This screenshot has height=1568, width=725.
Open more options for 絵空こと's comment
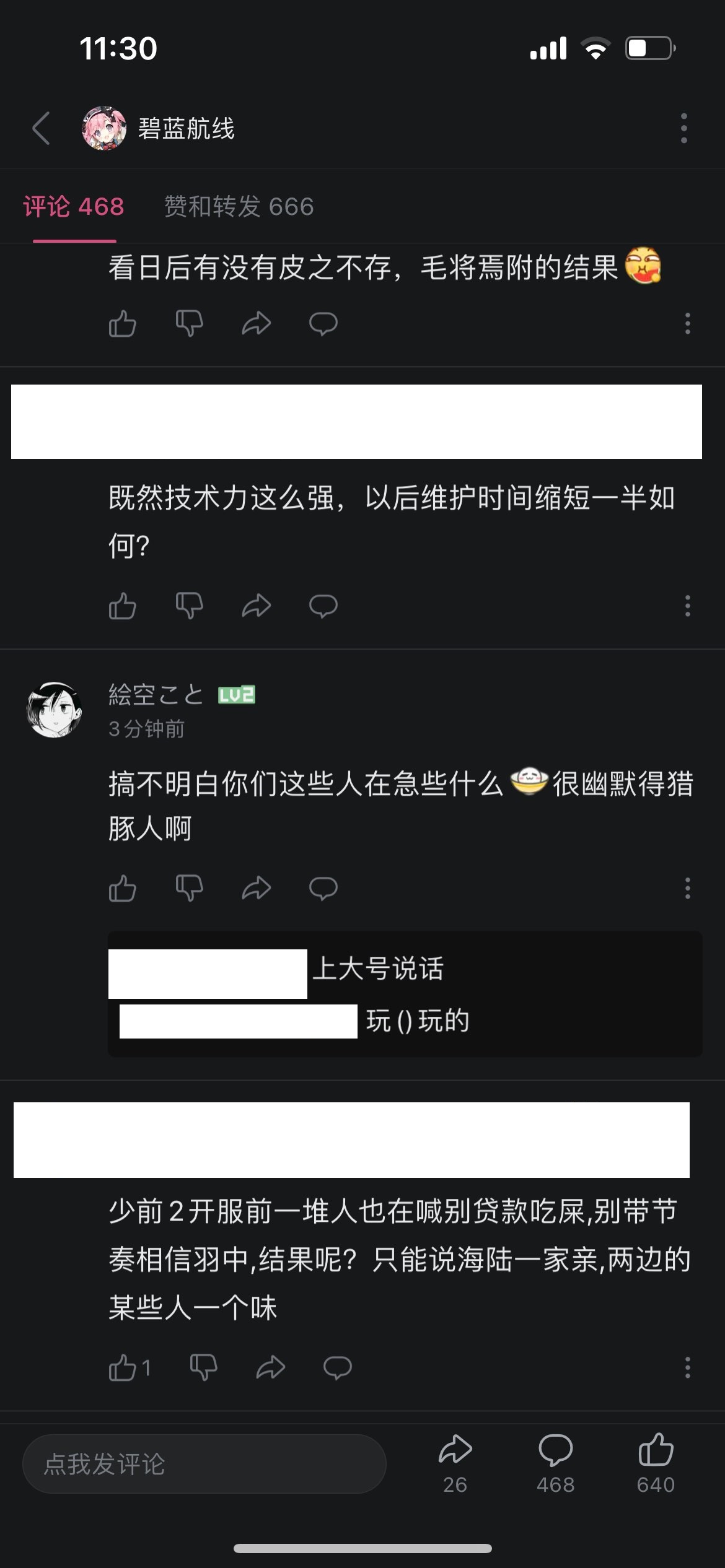pos(687,888)
